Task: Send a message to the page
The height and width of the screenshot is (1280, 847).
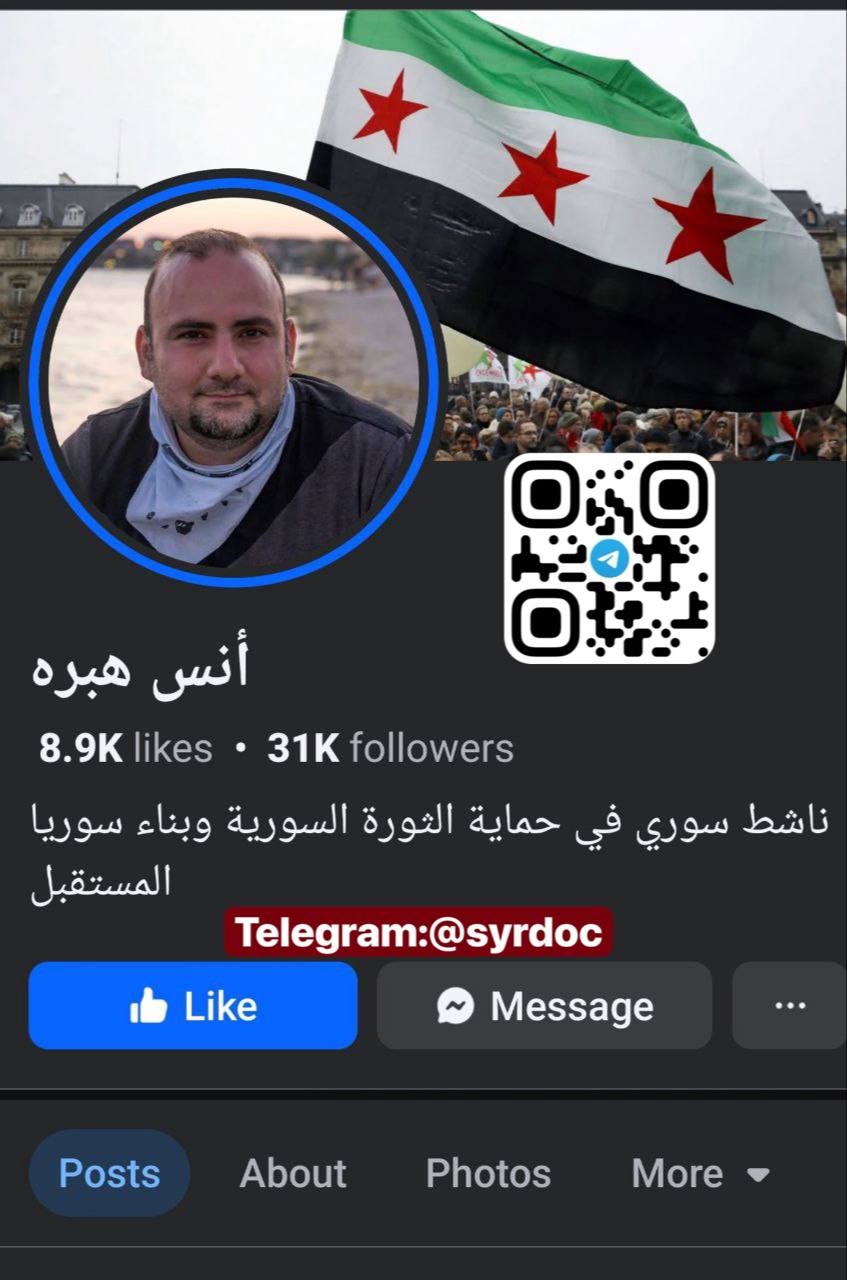Action: coord(544,1006)
